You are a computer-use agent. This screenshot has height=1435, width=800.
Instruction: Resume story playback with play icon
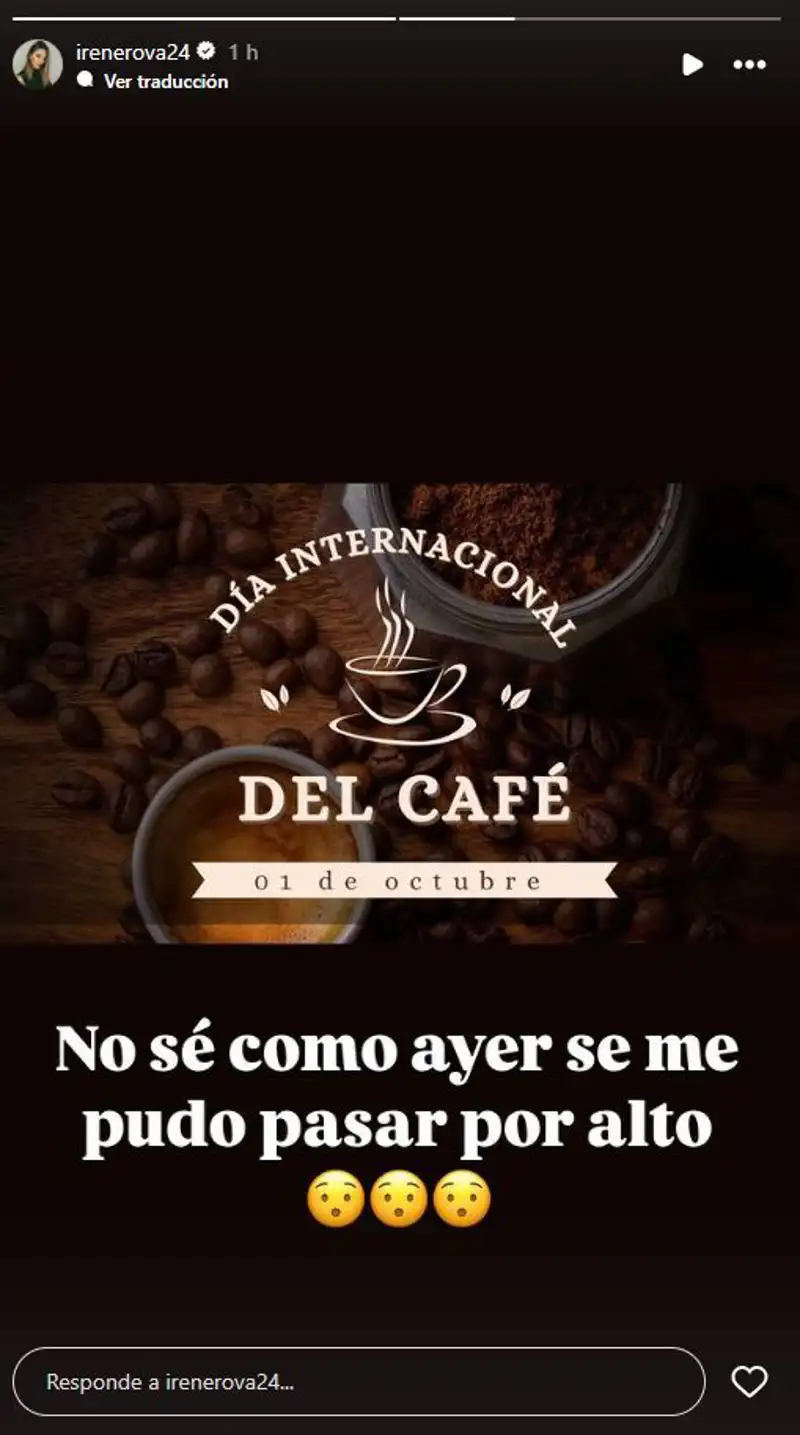tap(692, 65)
